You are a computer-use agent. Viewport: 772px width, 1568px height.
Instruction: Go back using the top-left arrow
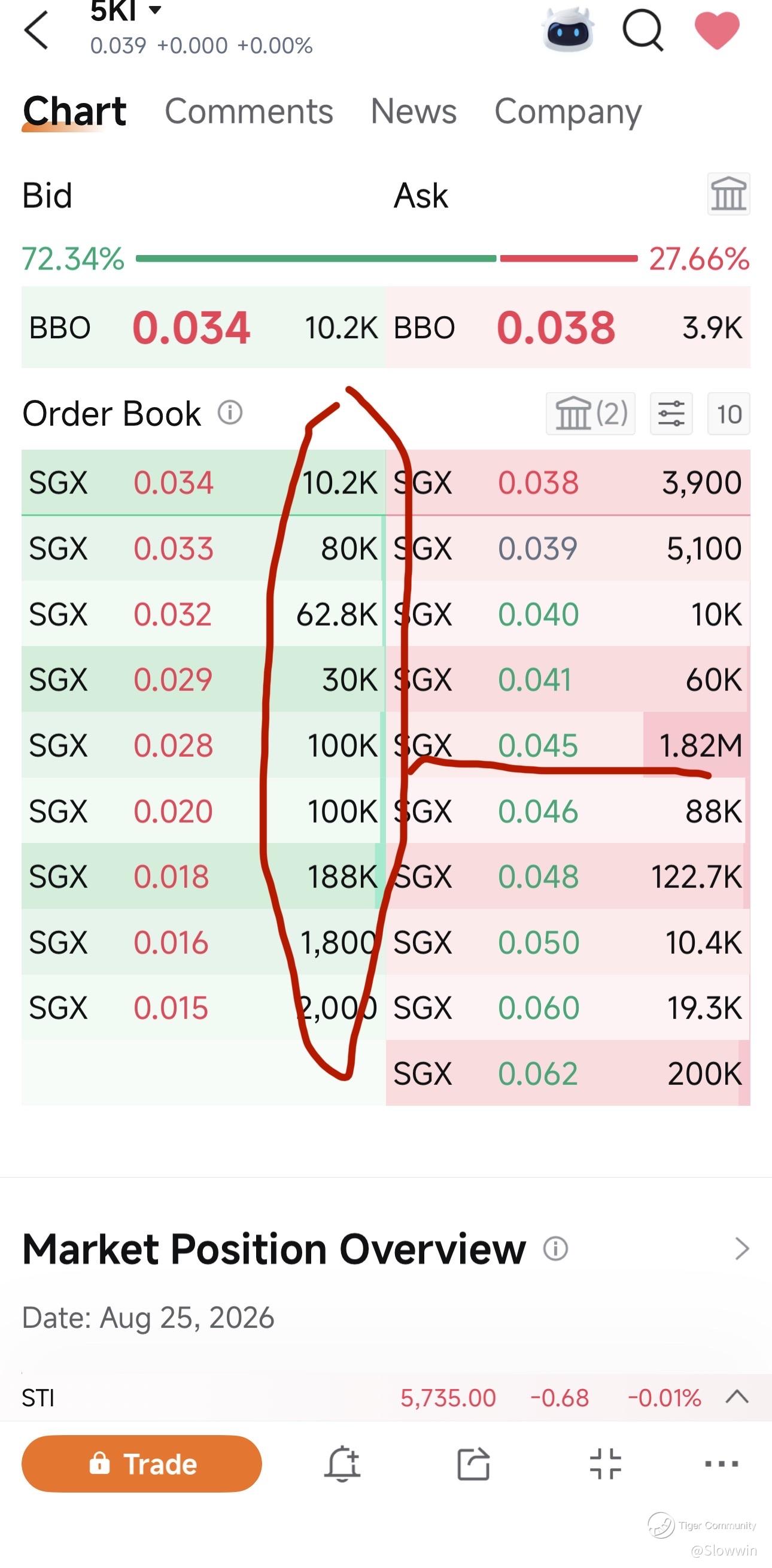(x=36, y=31)
